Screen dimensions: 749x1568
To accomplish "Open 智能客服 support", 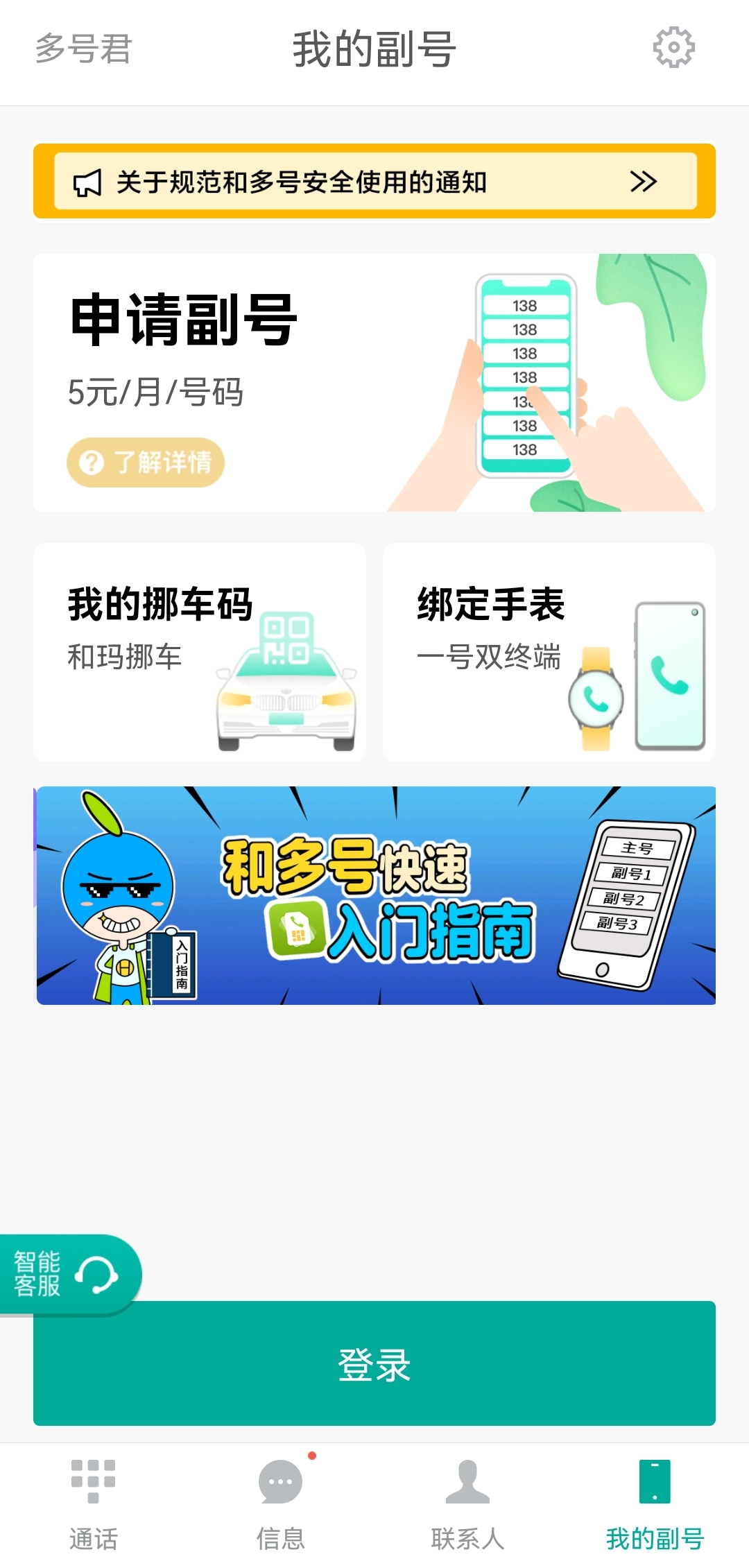I will pos(69,1274).
